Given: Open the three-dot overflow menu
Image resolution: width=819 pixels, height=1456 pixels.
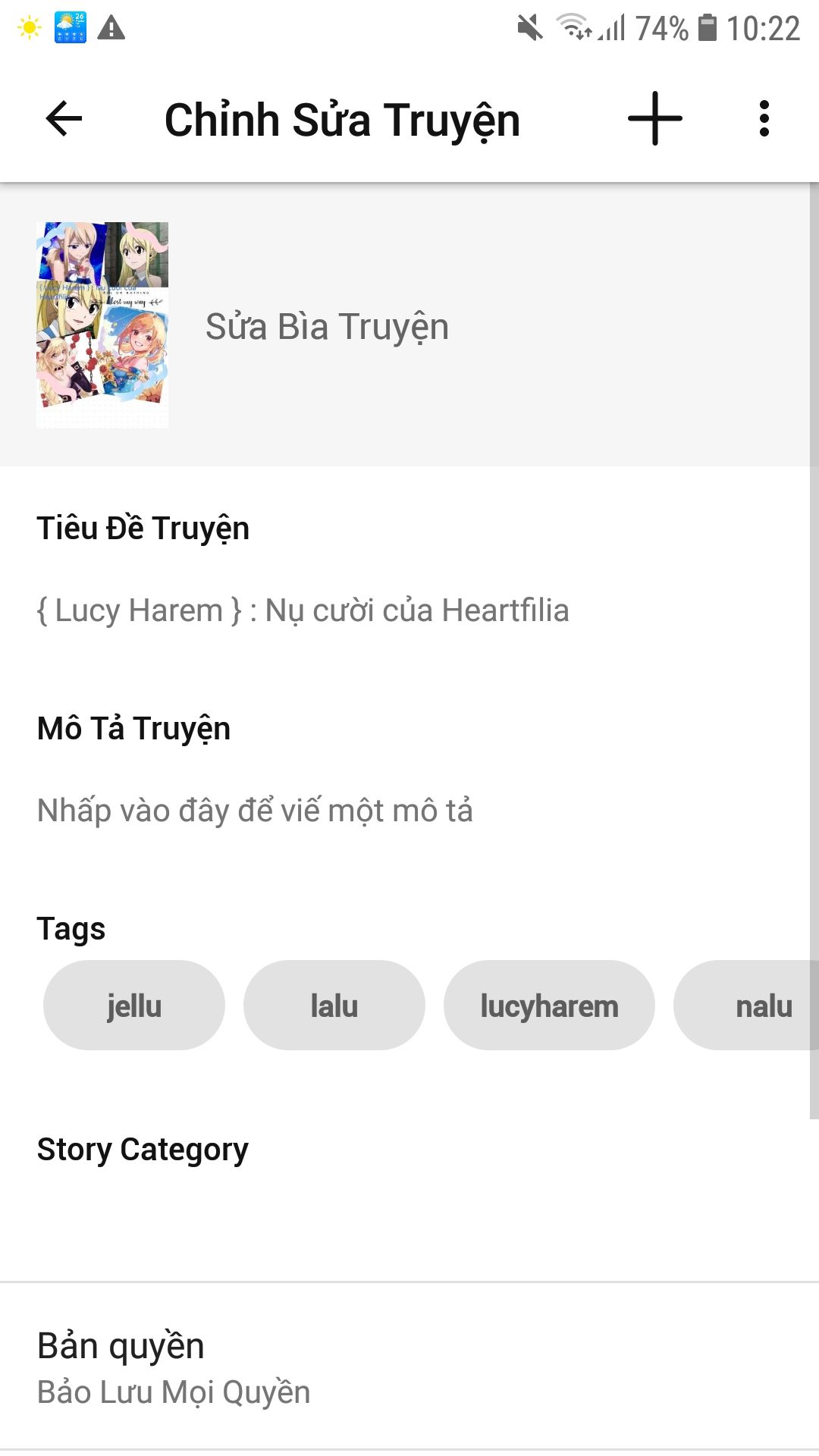Looking at the screenshot, I should click(x=764, y=119).
